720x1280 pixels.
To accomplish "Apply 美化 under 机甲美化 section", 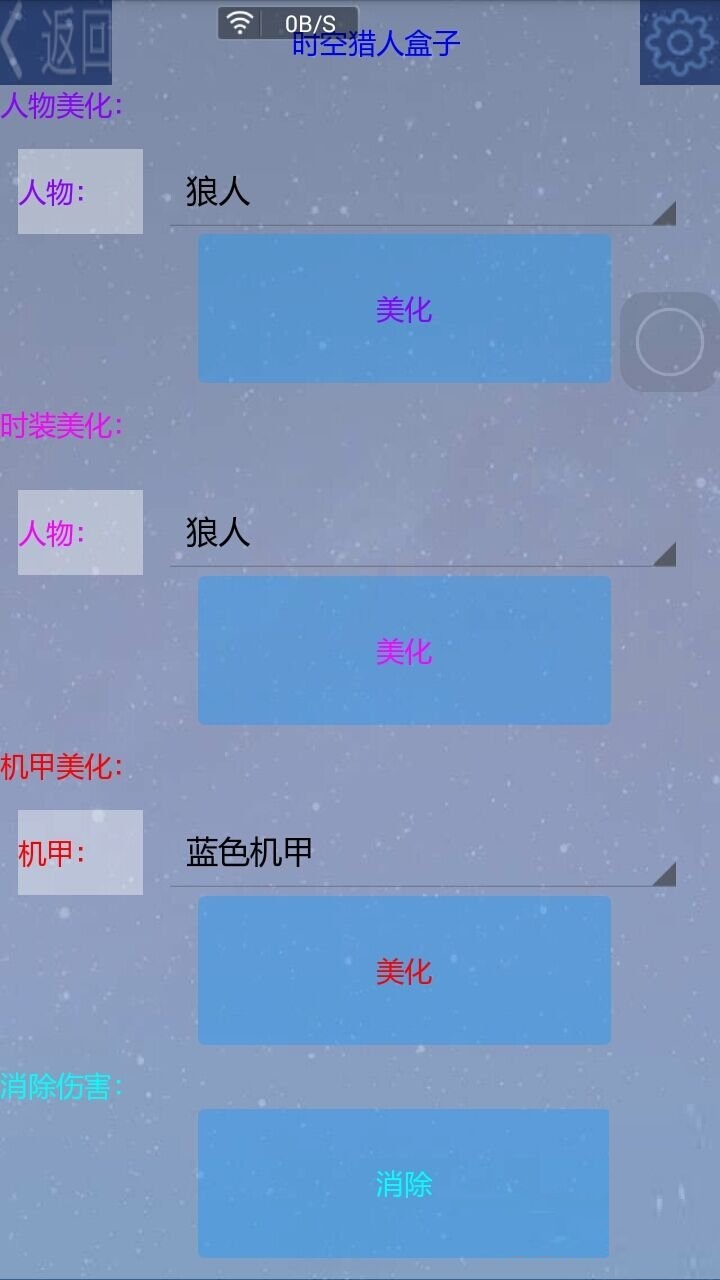I will (404, 970).
